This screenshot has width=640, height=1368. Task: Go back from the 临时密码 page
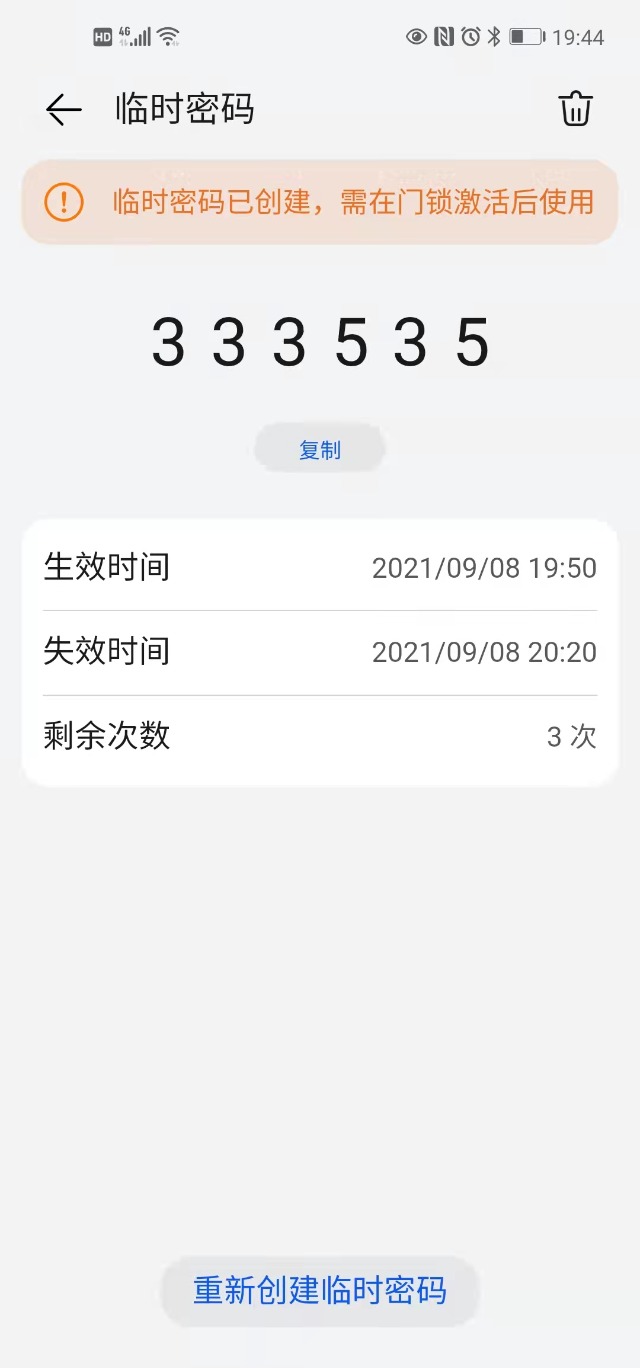point(64,109)
